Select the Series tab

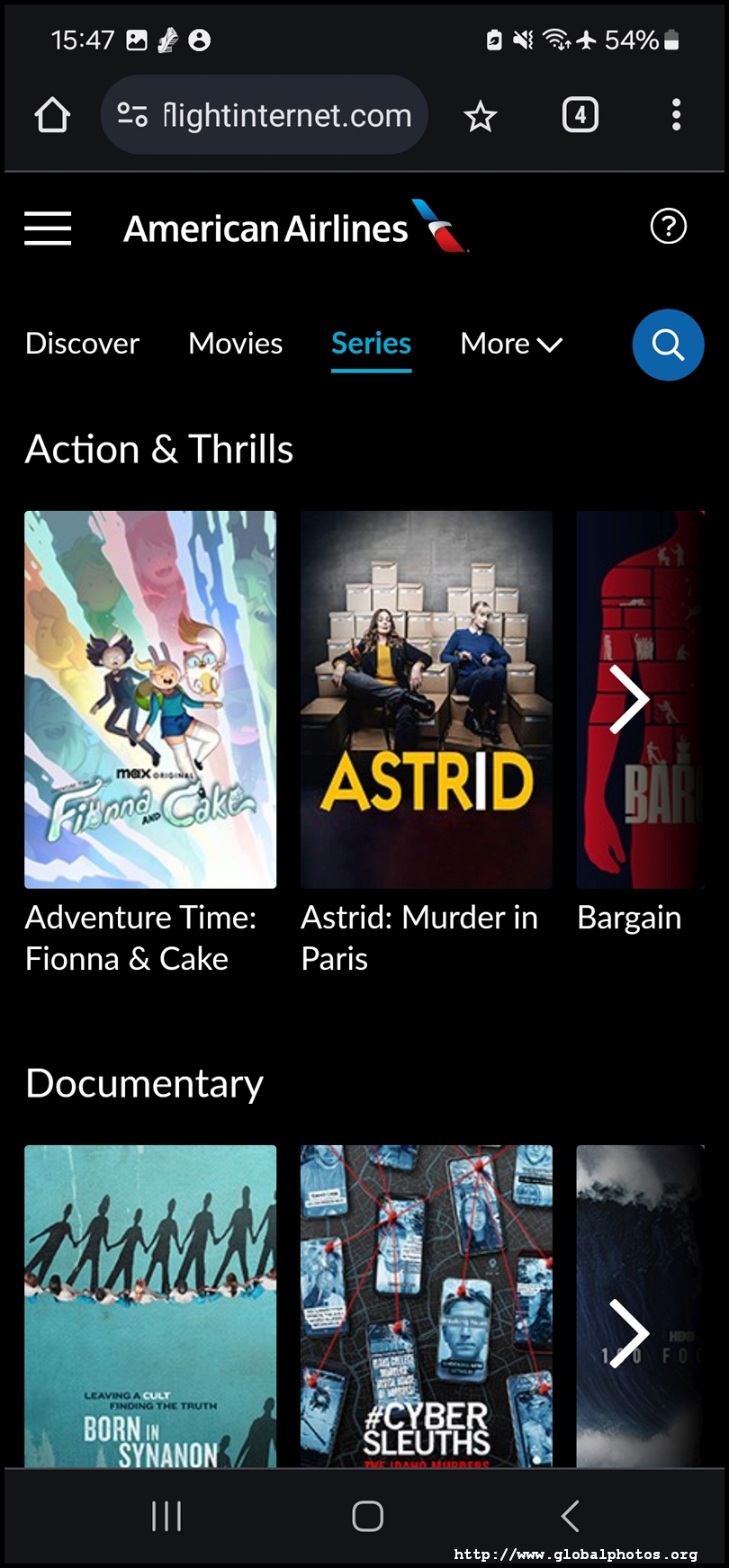(x=371, y=344)
